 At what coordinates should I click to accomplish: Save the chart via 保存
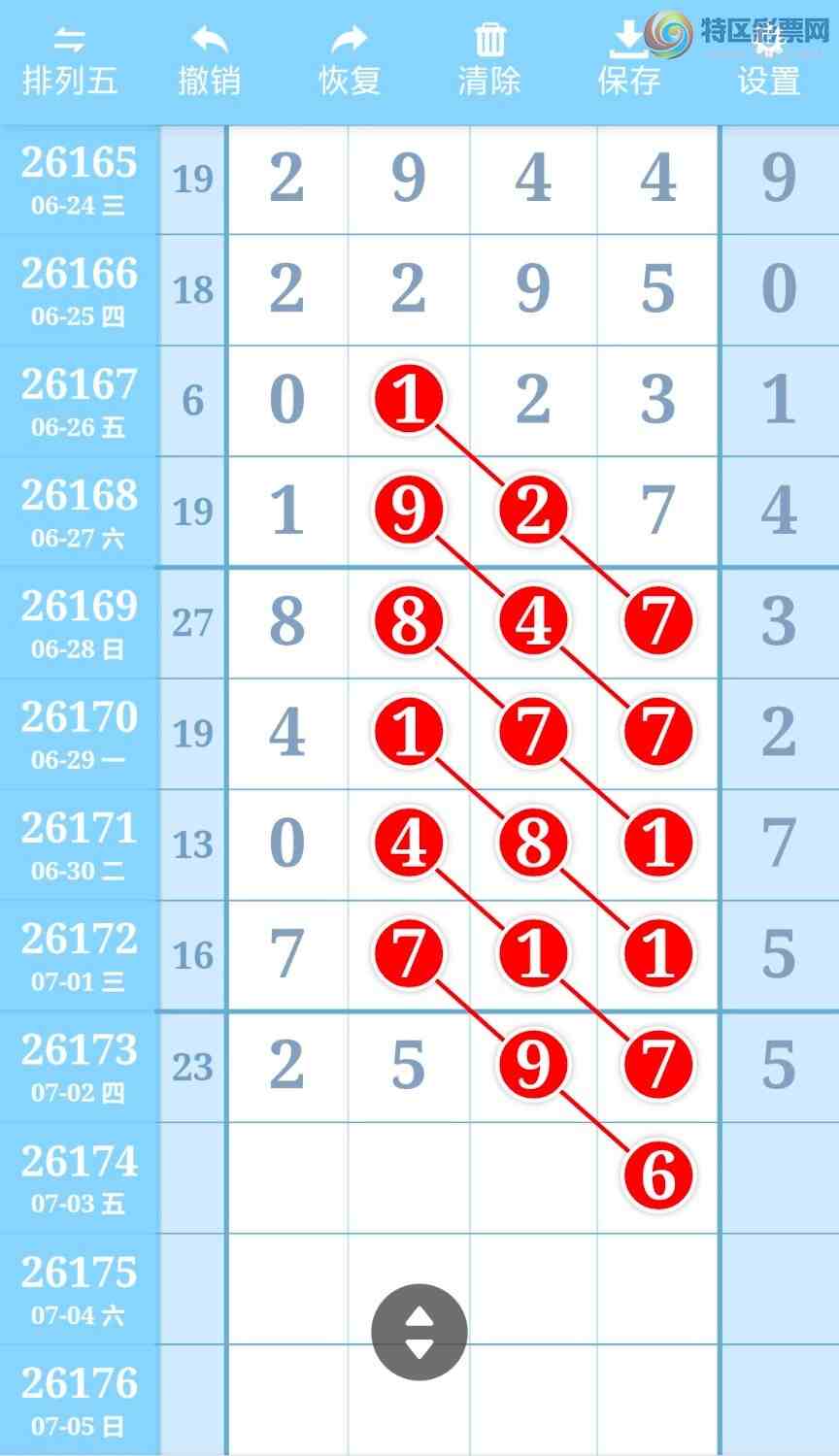click(x=629, y=62)
